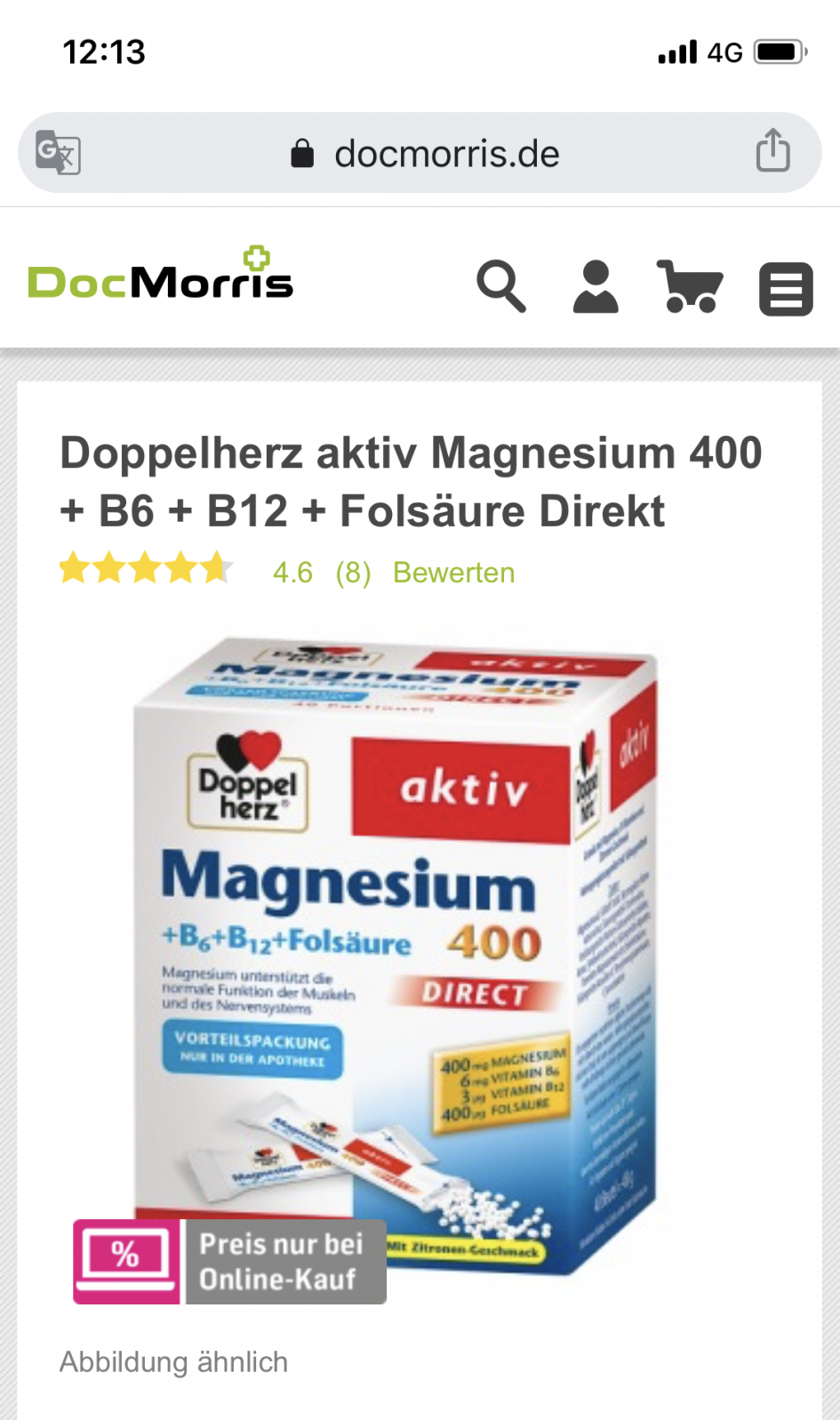Screen dimensions: 840x1420
Task: Open the 8 reviews count
Action: point(353,573)
